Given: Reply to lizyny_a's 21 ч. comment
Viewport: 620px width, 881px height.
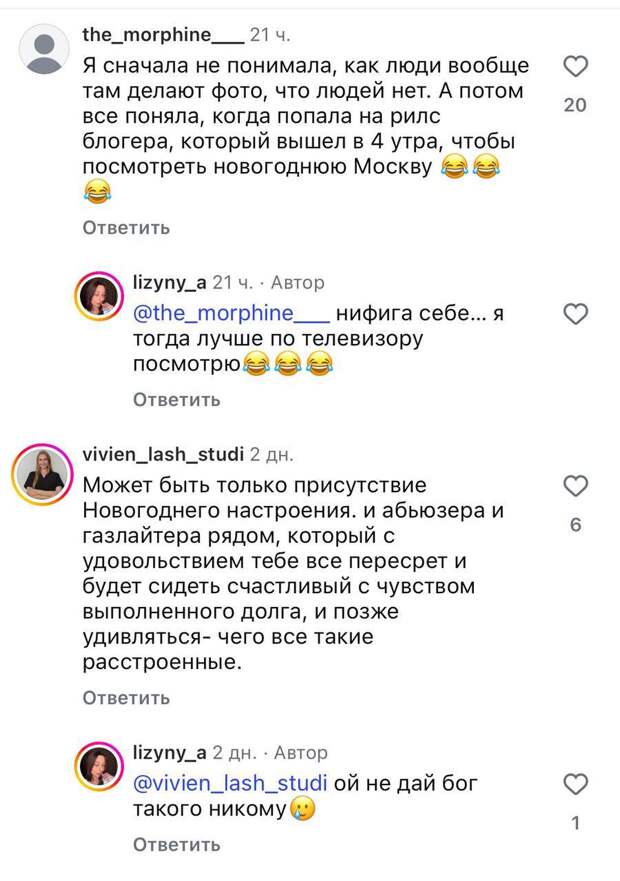Looking at the screenshot, I should pyautogui.click(x=177, y=400).
